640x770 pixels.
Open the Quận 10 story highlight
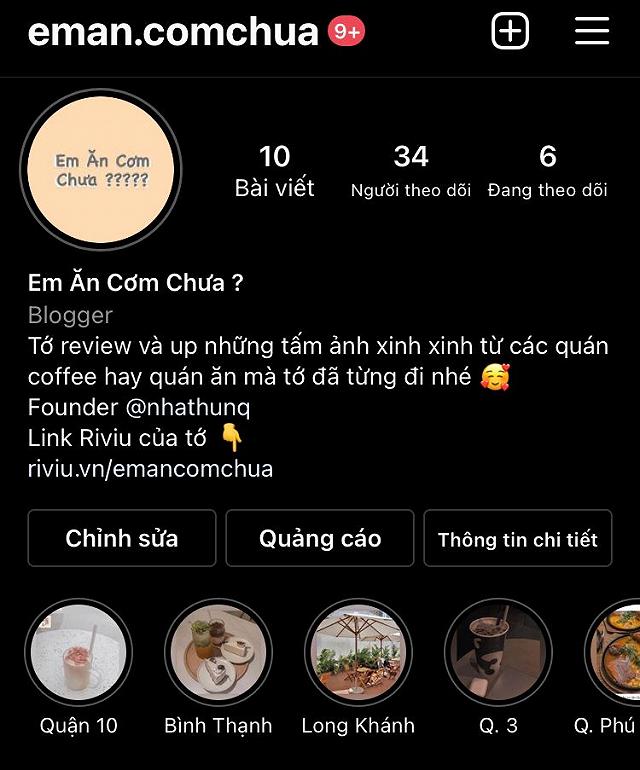(79, 652)
